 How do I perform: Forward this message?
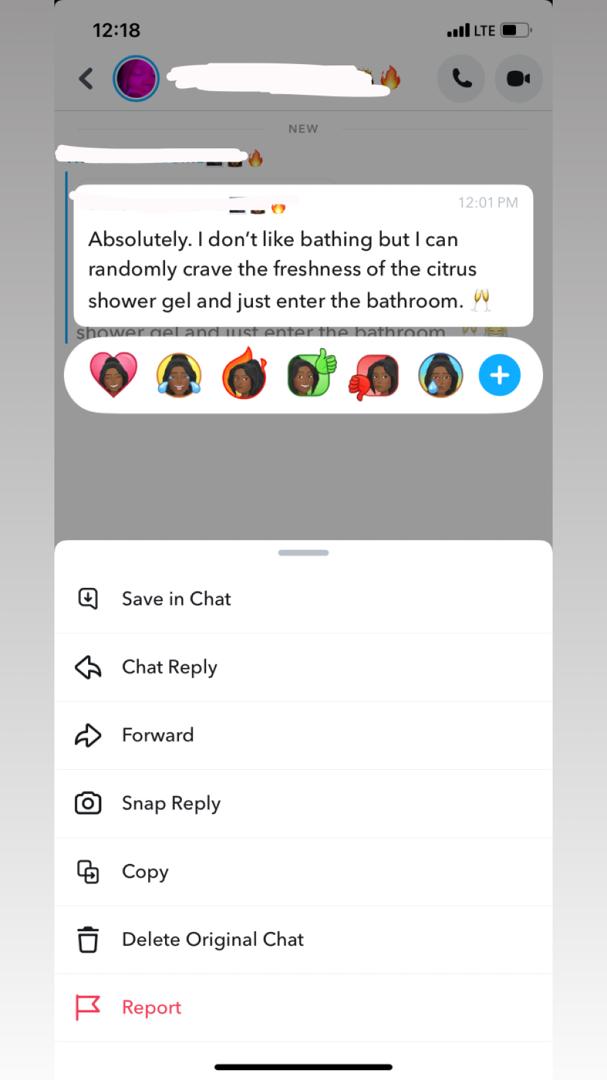[x=157, y=735]
